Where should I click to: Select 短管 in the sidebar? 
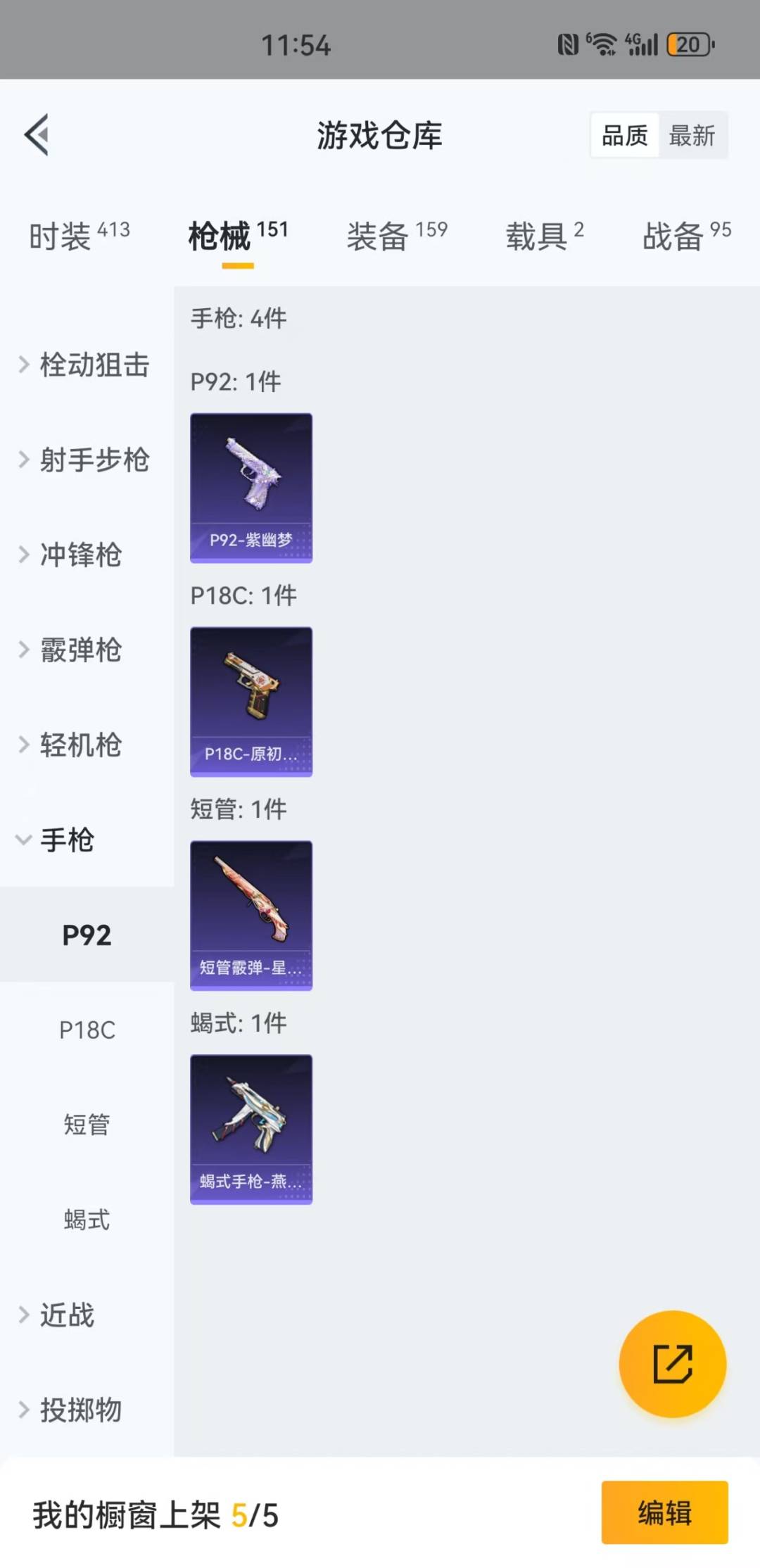tap(87, 1125)
